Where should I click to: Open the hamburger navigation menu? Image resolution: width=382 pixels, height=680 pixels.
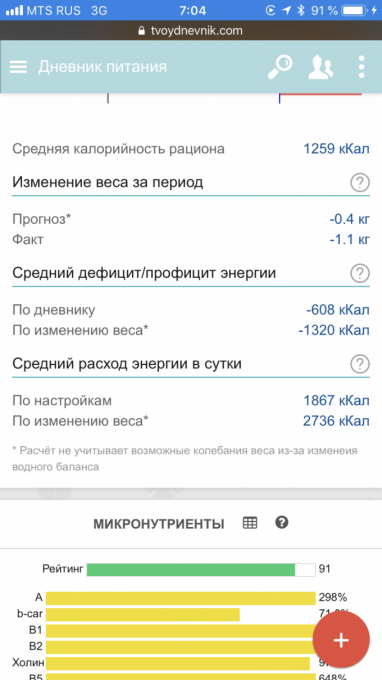pyautogui.click(x=18, y=67)
